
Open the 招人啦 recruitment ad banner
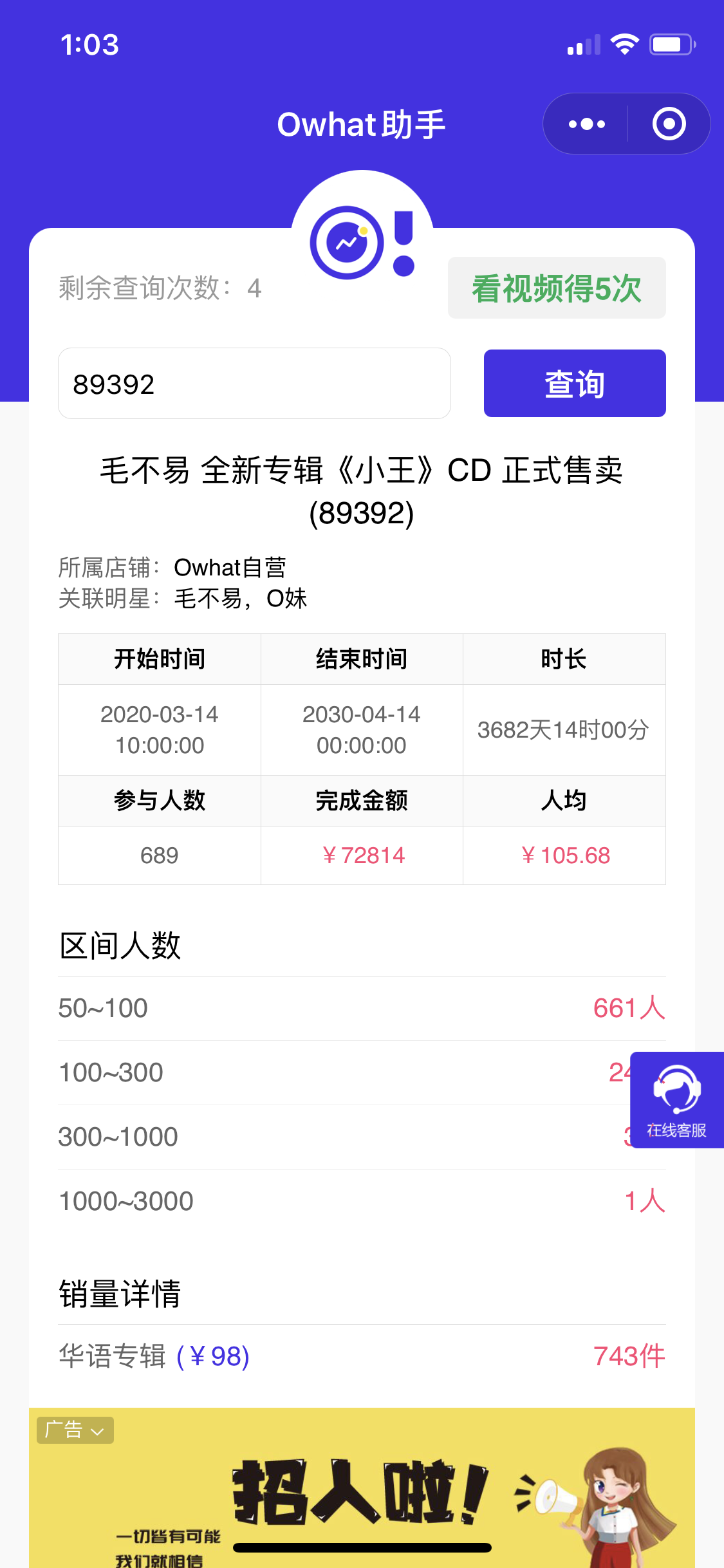click(x=362, y=1488)
